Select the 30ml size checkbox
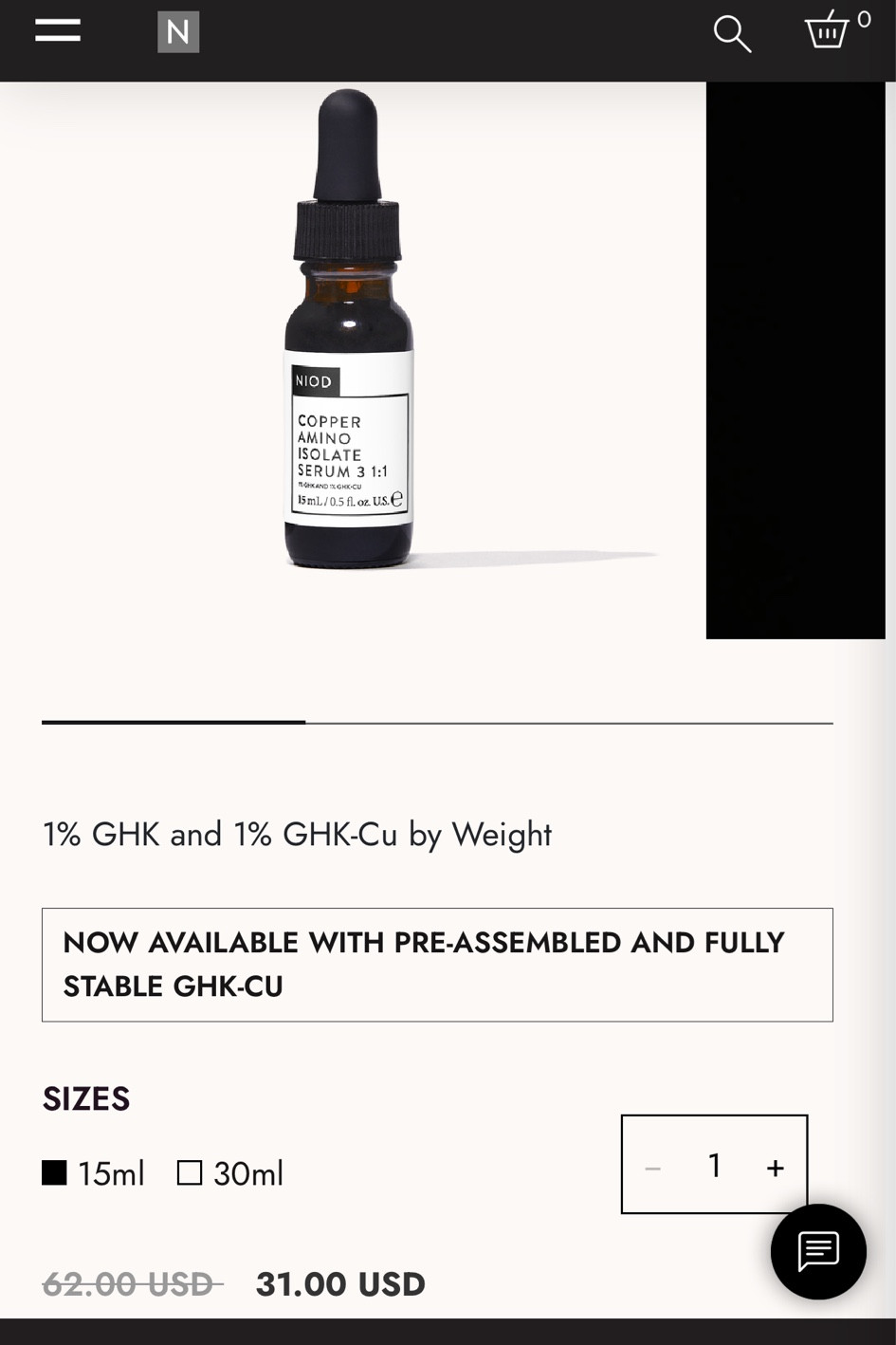Image resolution: width=896 pixels, height=1345 pixels. click(189, 1172)
